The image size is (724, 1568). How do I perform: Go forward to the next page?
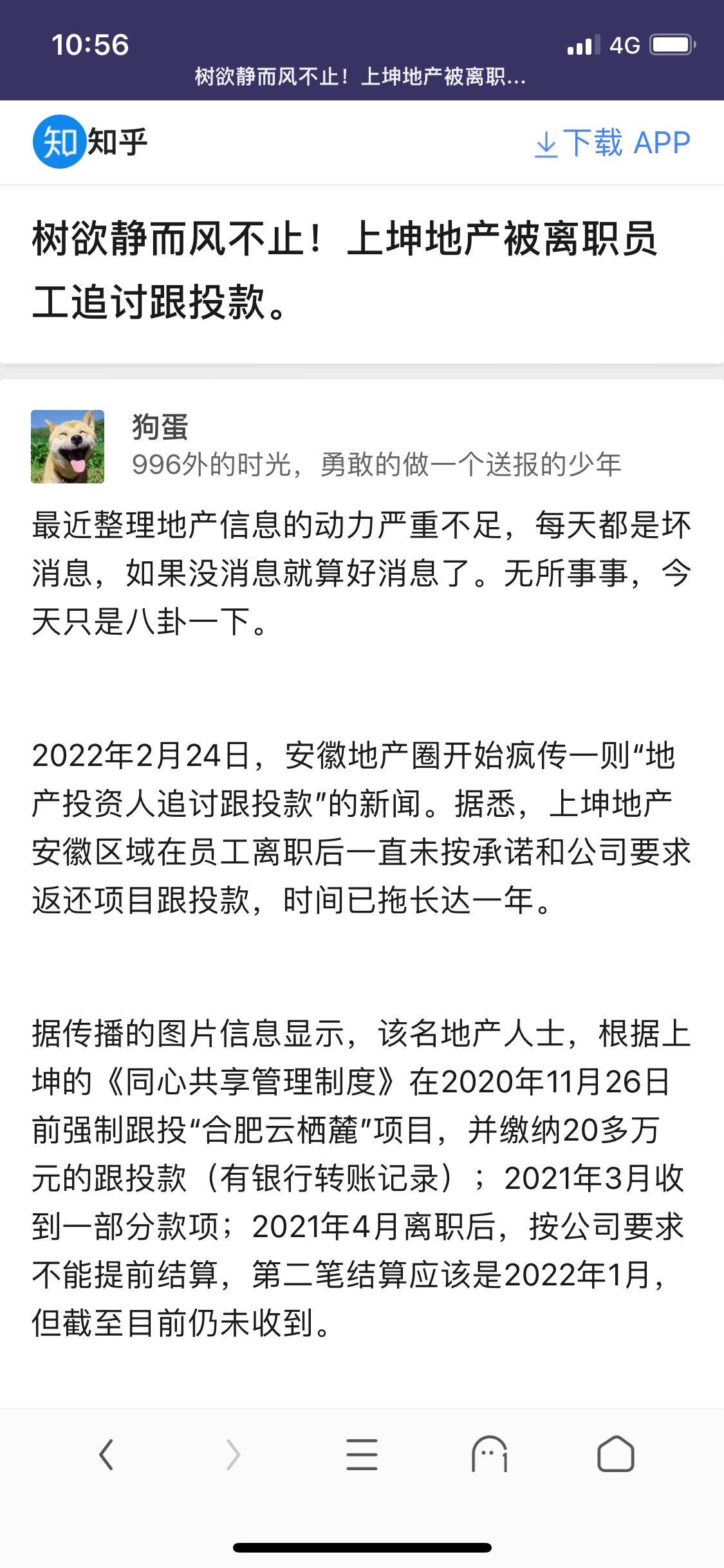point(233,1455)
